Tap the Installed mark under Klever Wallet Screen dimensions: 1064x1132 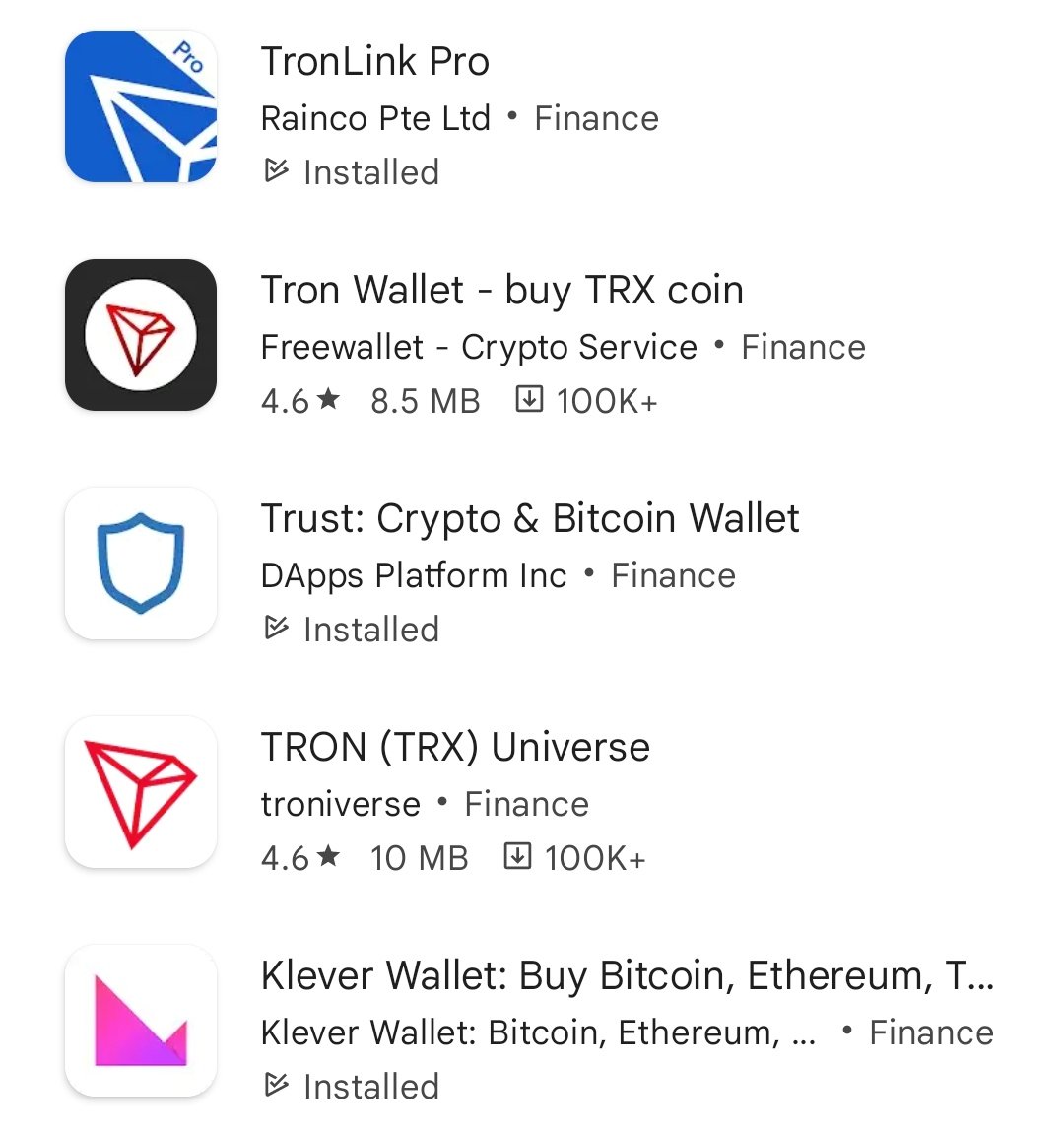coord(275,1085)
